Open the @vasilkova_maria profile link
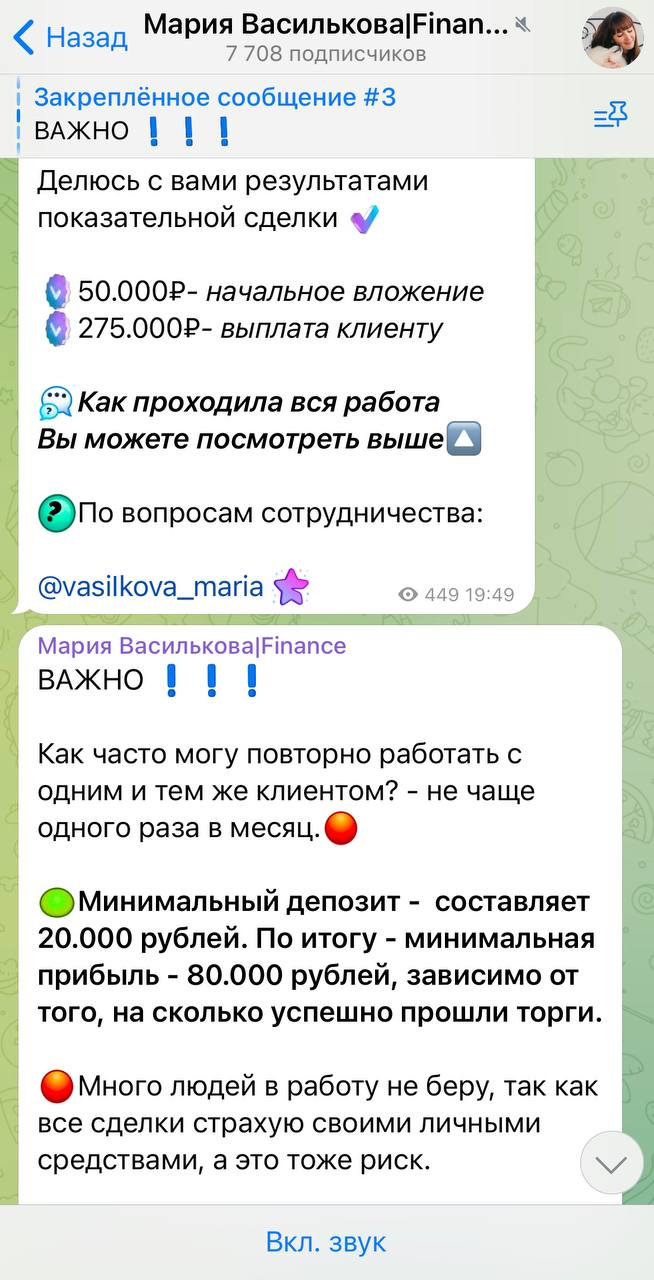Image resolution: width=654 pixels, height=1280 pixels. pyautogui.click(x=150, y=587)
